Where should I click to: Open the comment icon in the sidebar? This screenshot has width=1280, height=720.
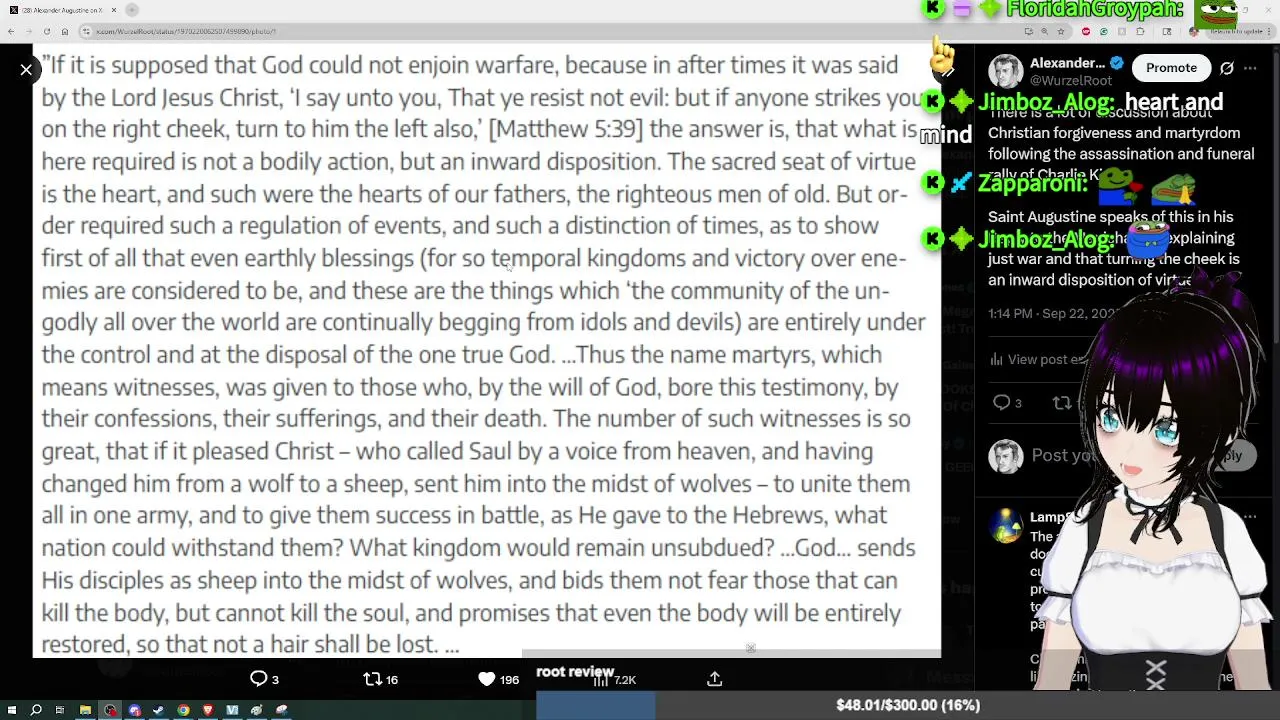(1001, 403)
